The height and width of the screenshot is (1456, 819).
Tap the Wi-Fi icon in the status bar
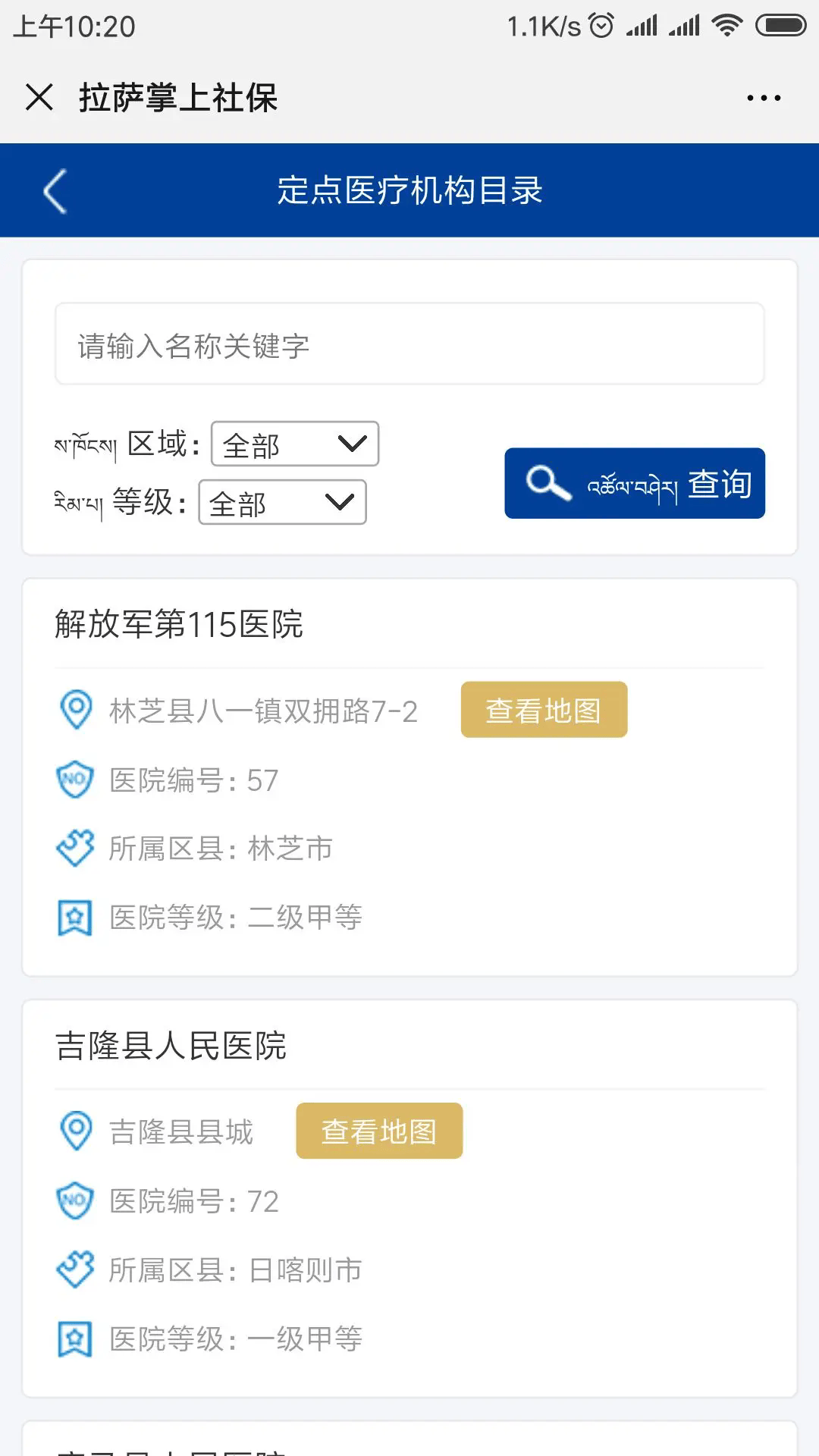click(x=726, y=23)
